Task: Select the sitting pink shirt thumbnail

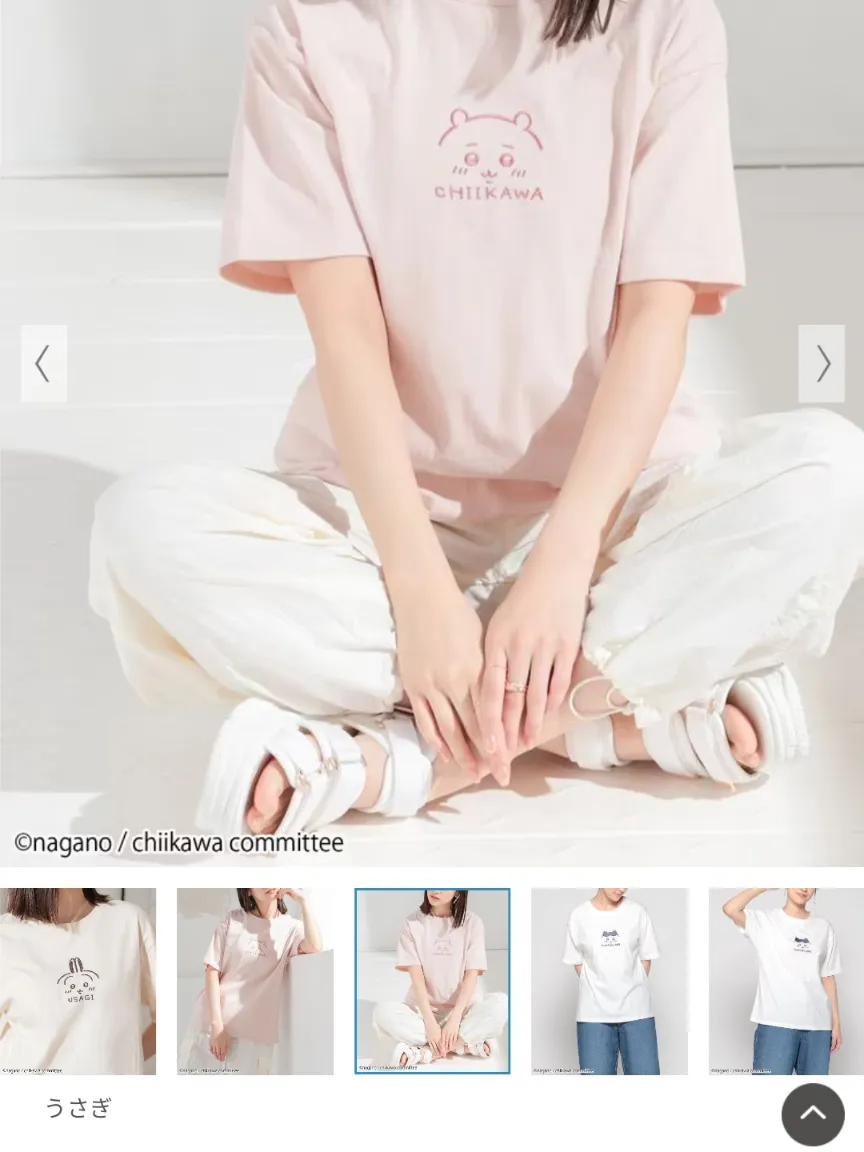Action: (432, 981)
